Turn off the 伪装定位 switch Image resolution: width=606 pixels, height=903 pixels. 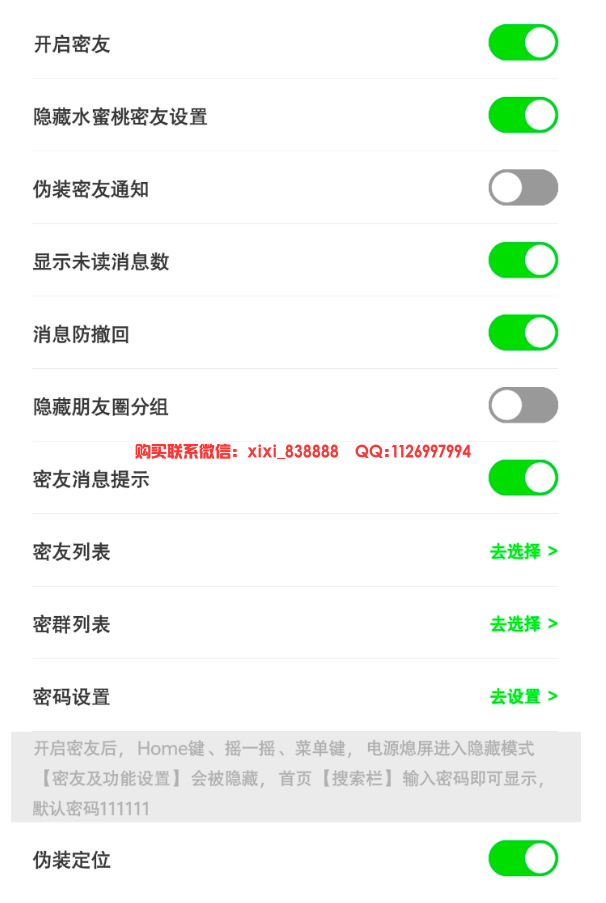(x=522, y=858)
